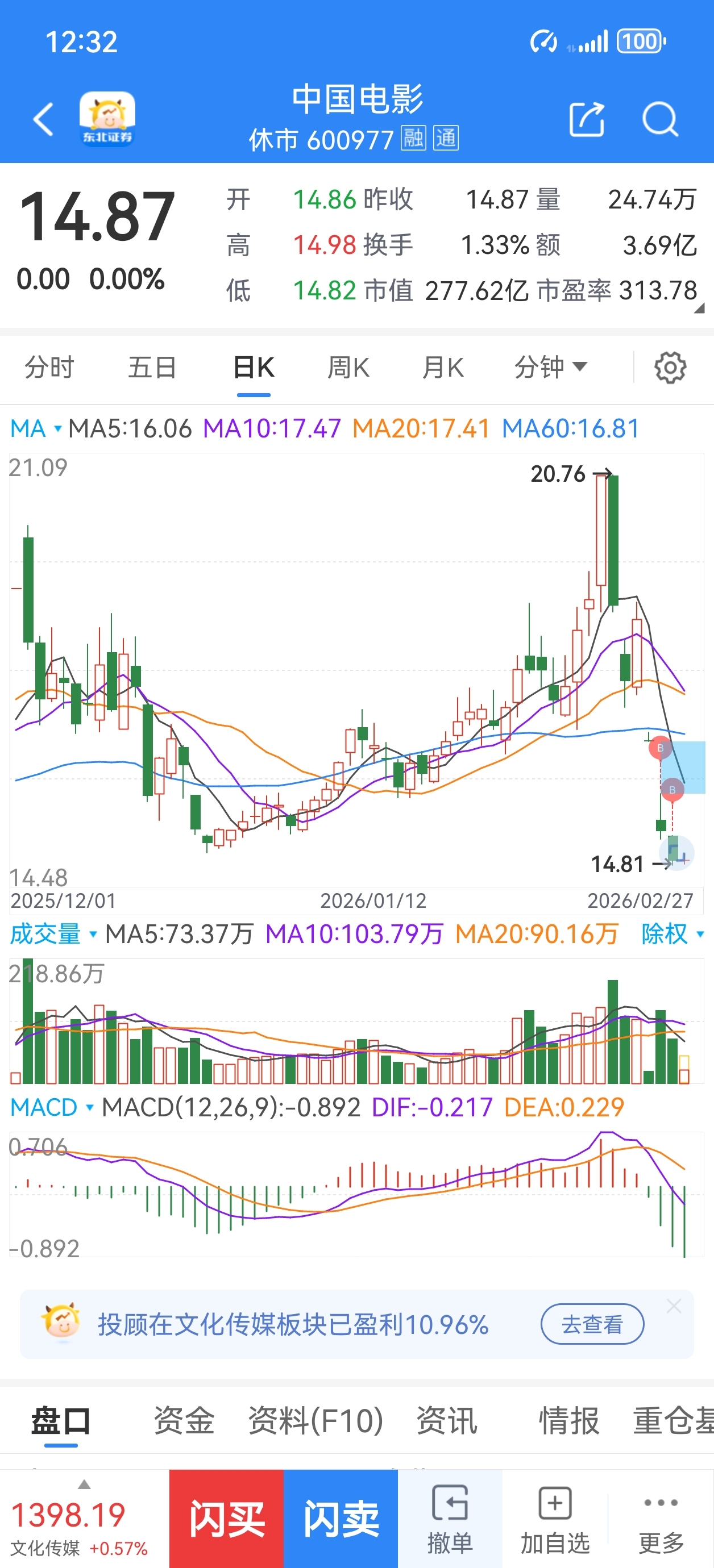Share this stock page

point(586,119)
